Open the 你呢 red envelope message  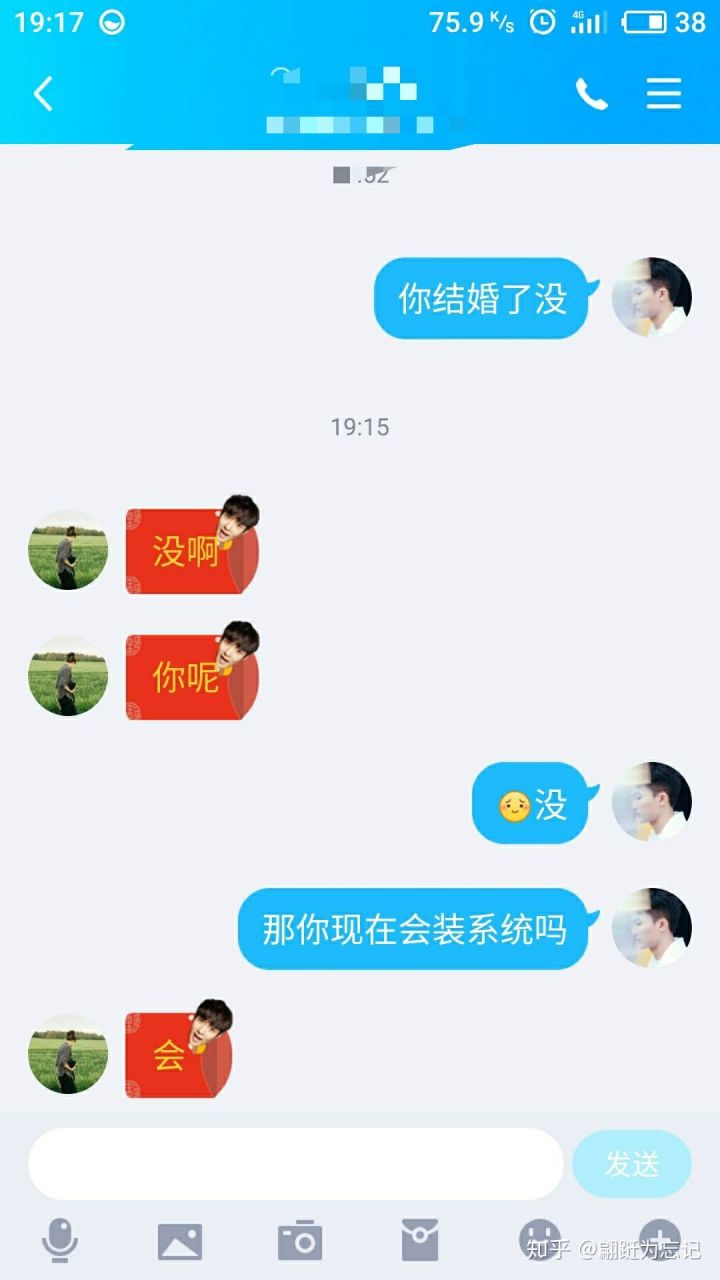point(188,677)
